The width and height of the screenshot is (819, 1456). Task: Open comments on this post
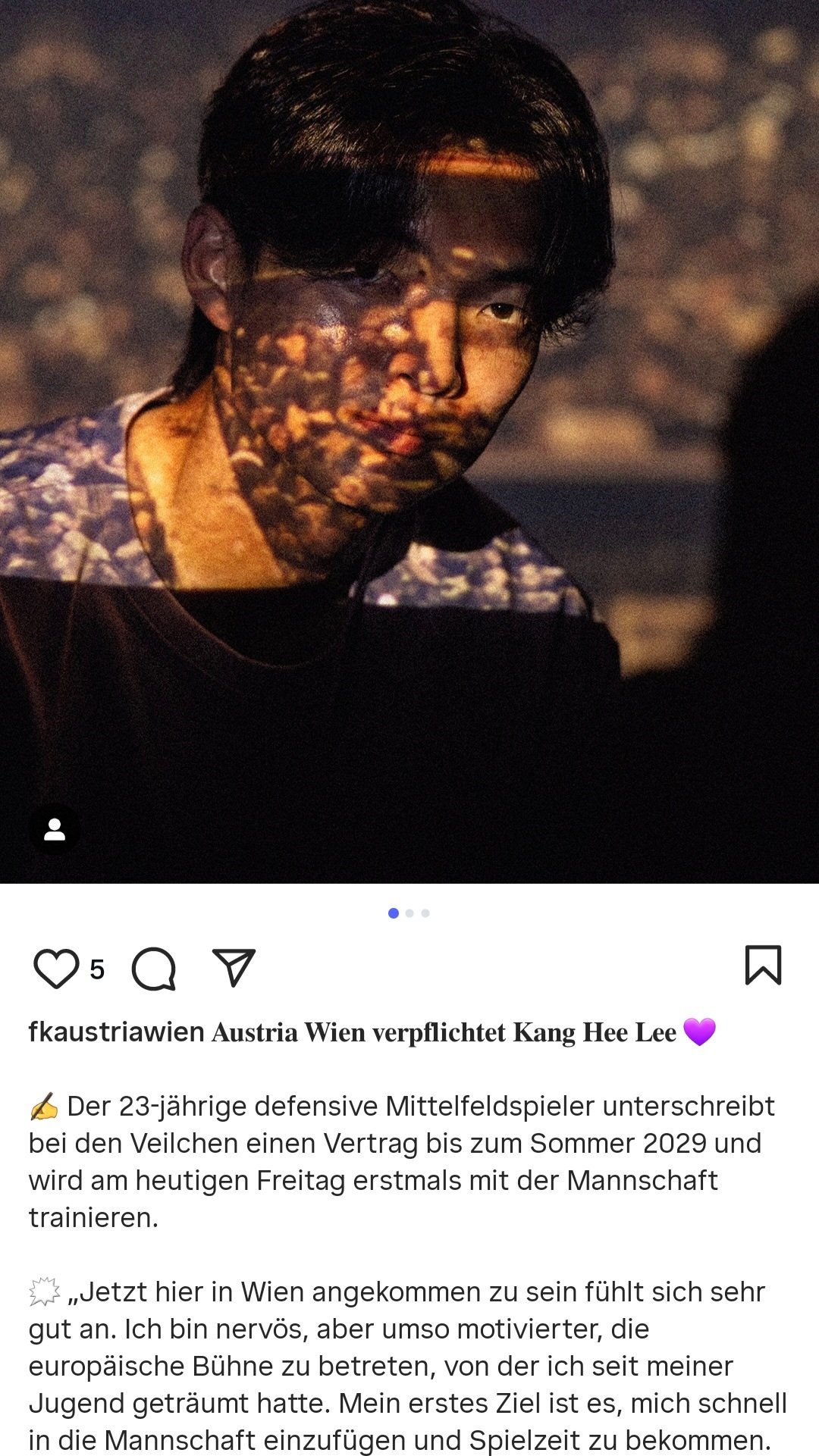pyautogui.click(x=154, y=969)
